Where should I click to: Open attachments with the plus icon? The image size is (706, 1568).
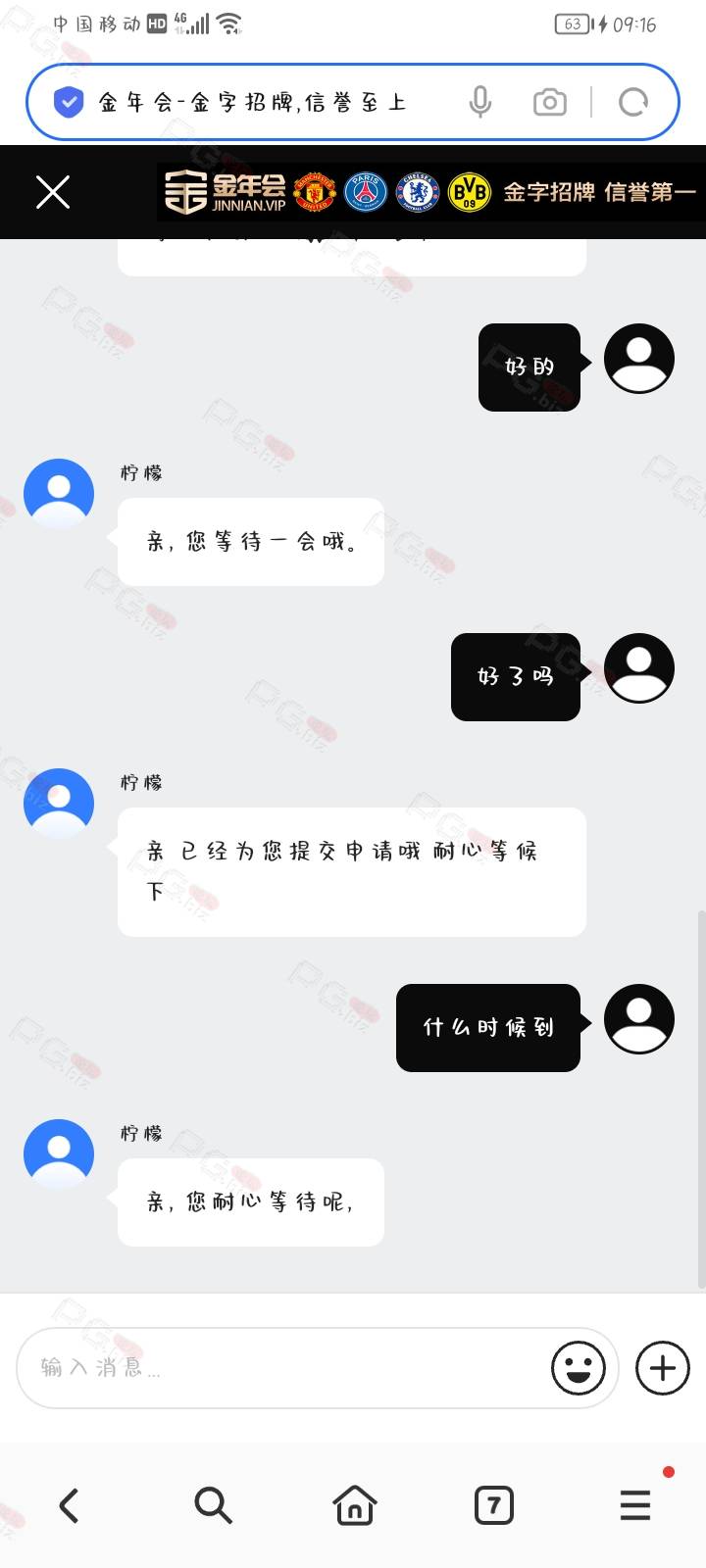coord(663,1367)
